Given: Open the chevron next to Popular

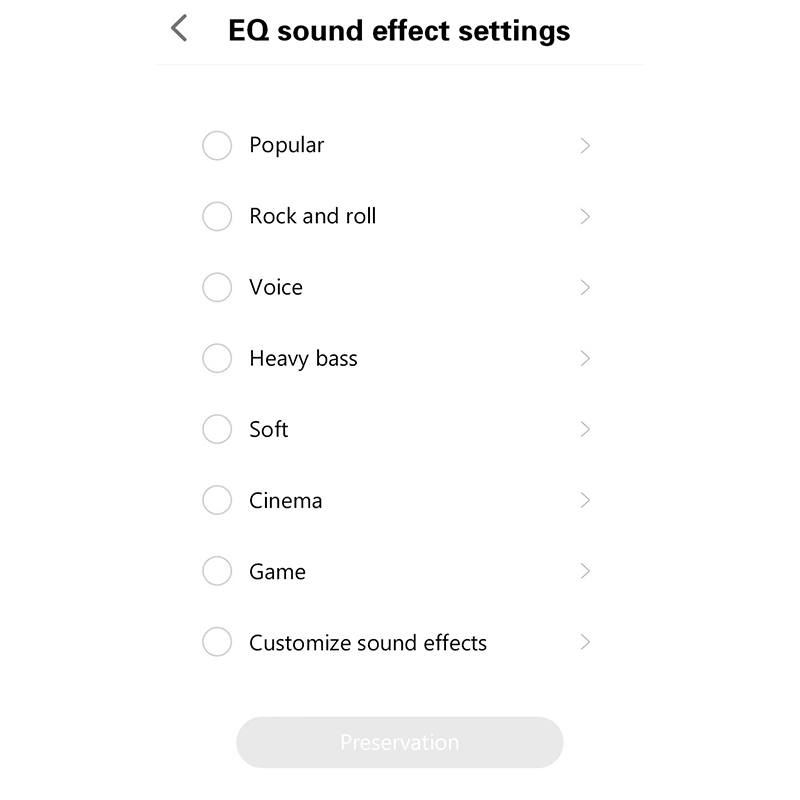Looking at the screenshot, I should click(585, 146).
